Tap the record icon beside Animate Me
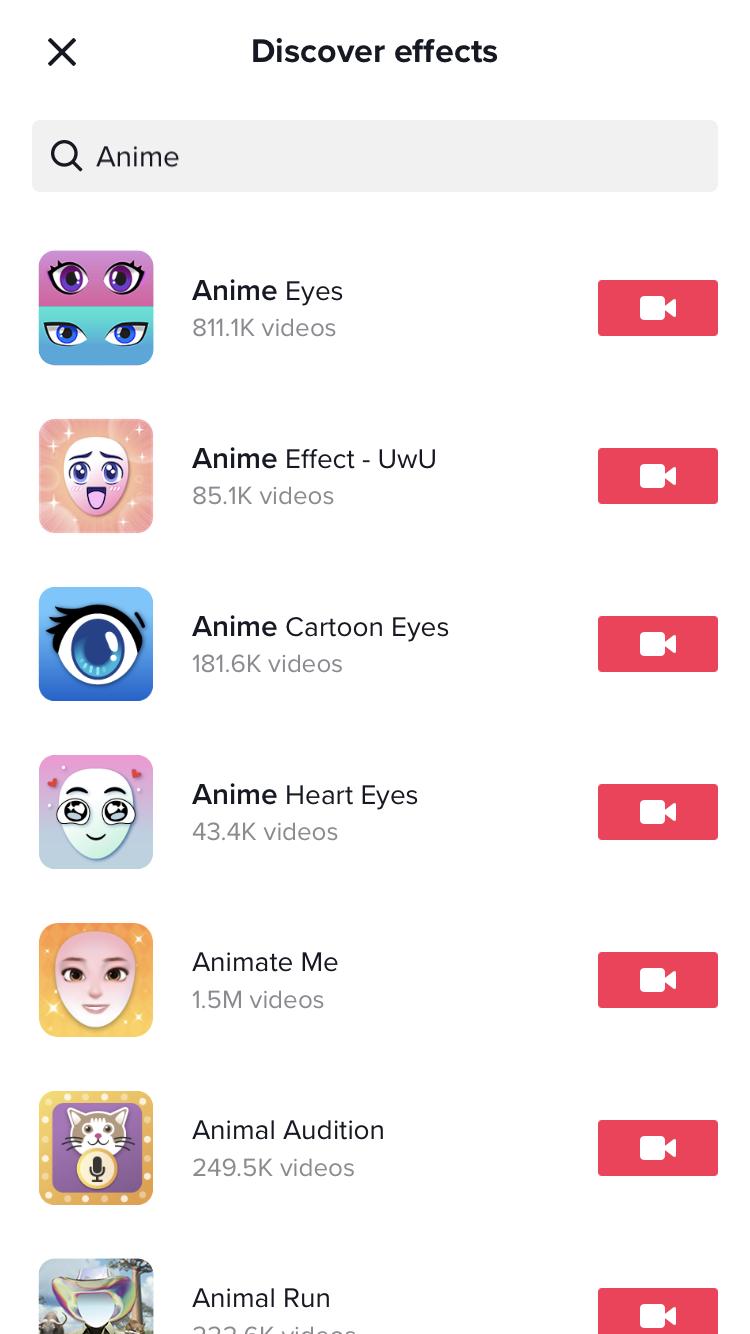This screenshot has width=750, height=1334. (x=657, y=980)
